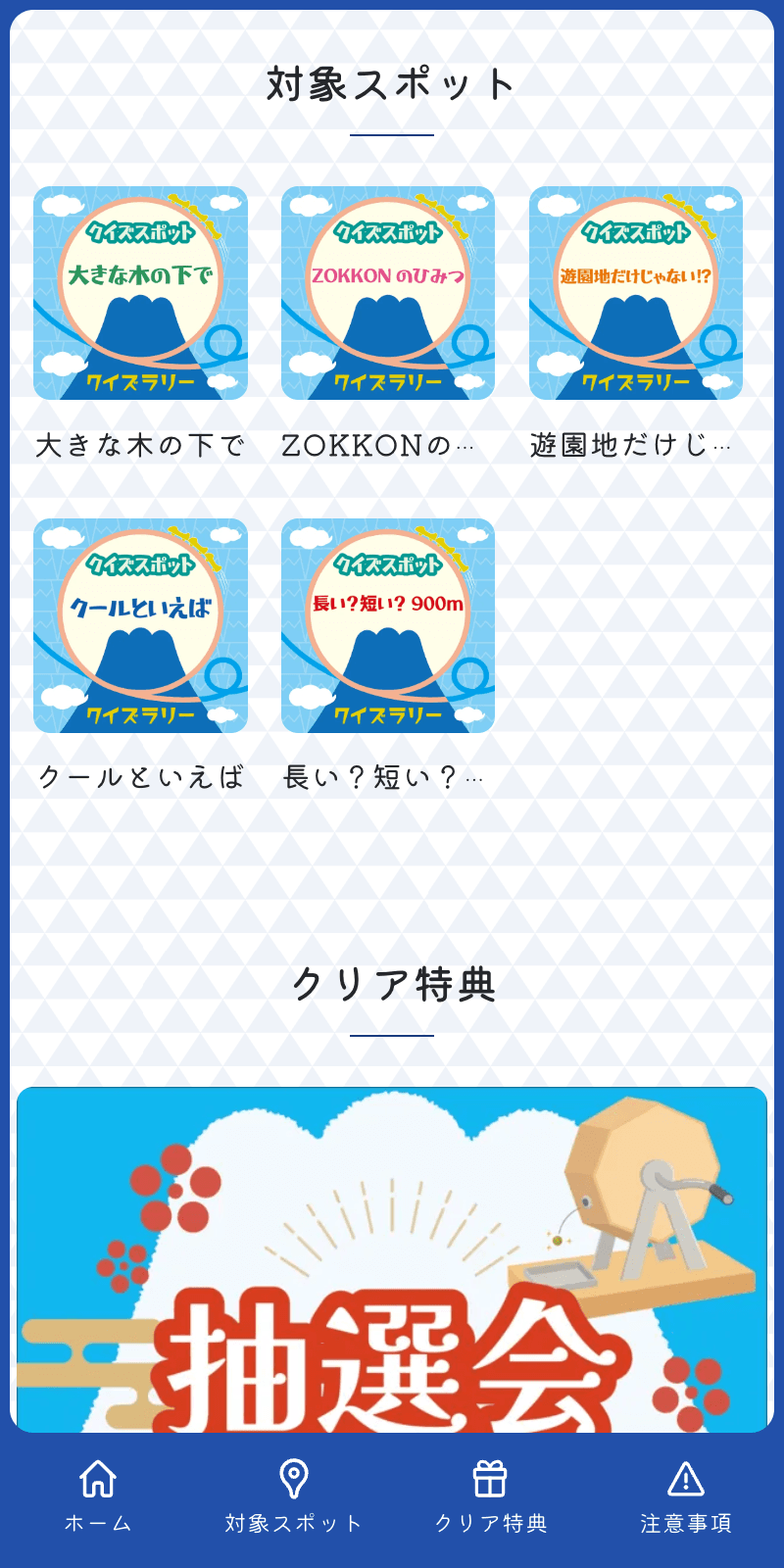The image size is (784, 1568).
Task: Click the ZOKKONの… truncated label
Action: pos(377,443)
